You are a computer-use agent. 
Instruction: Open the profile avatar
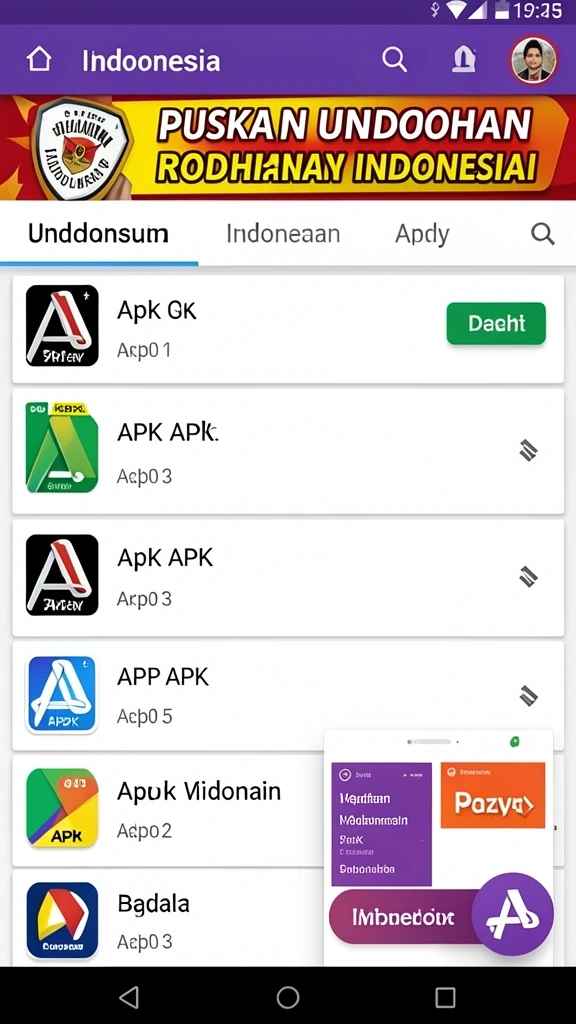click(534, 59)
